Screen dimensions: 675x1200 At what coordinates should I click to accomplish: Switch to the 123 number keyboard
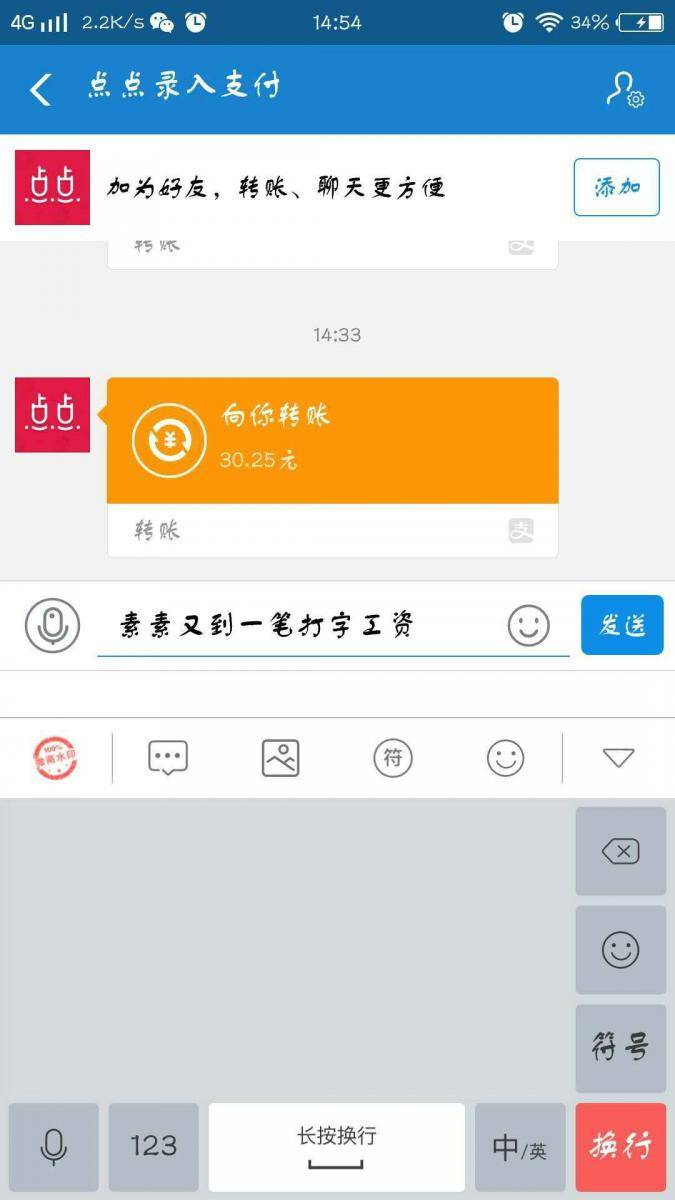pyautogui.click(x=153, y=1146)
